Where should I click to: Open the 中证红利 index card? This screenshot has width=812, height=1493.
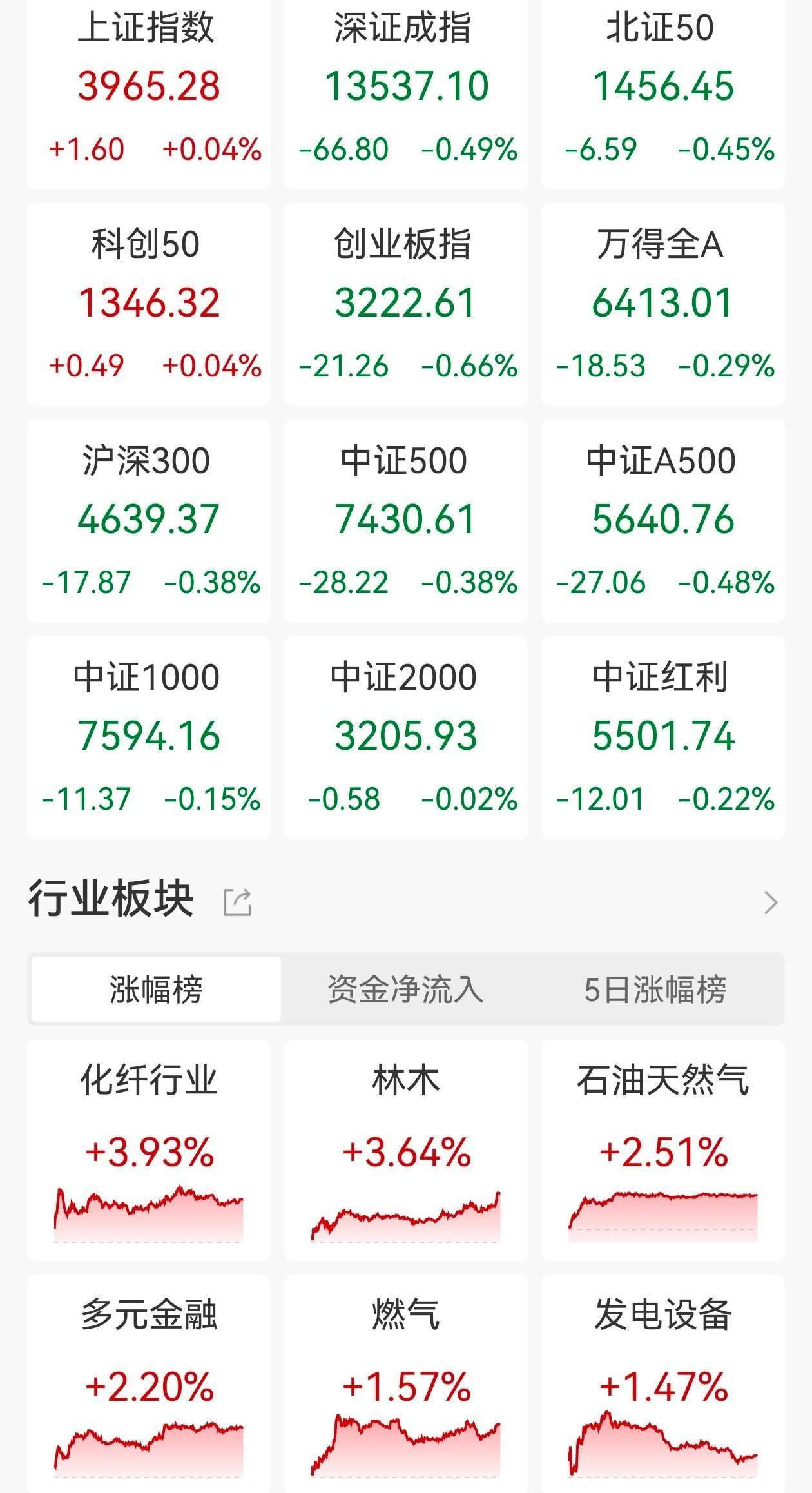tap(662, 737)
